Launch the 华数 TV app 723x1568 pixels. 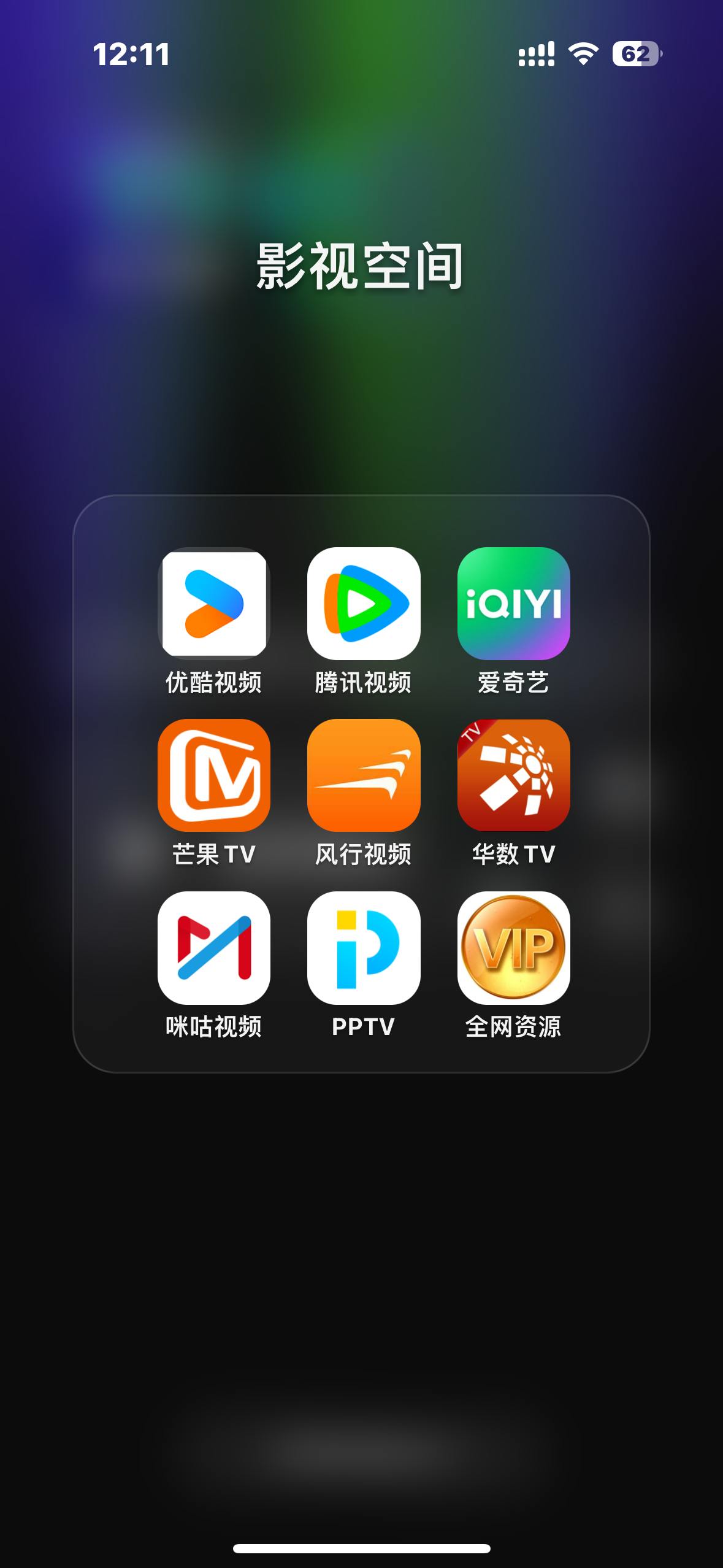point(513,775)
